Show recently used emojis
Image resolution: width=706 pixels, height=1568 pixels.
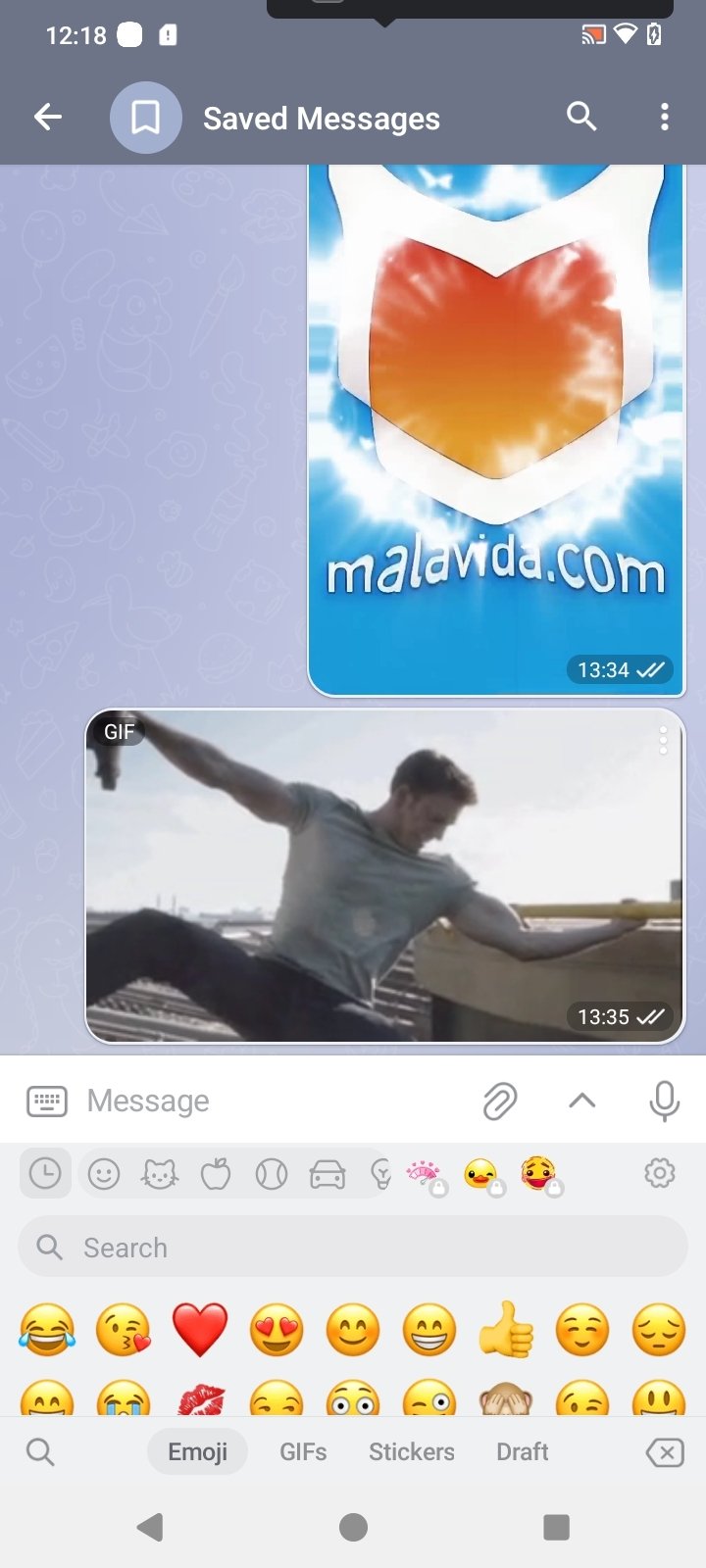(x=45, y=1173)
